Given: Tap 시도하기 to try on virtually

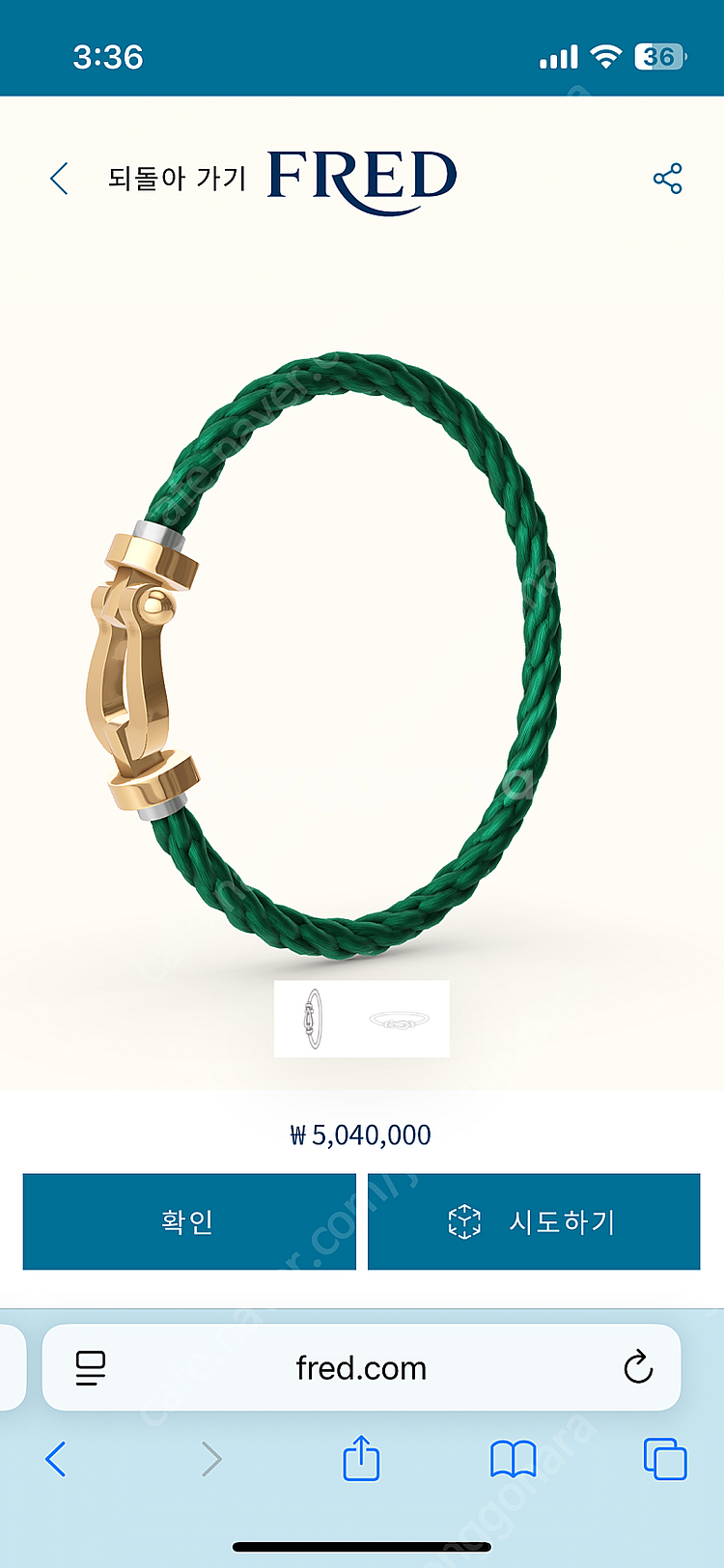Looking at the screenshot, I should (x=534, y=1221).
